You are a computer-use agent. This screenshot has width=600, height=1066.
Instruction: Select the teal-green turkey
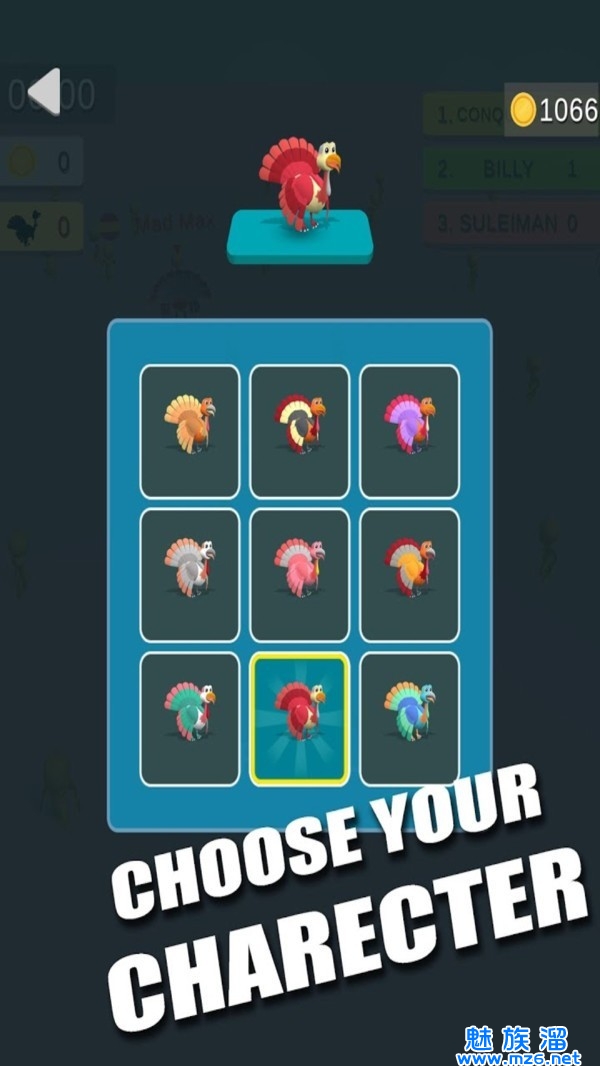pyautogui.click(x=190, y=719)
